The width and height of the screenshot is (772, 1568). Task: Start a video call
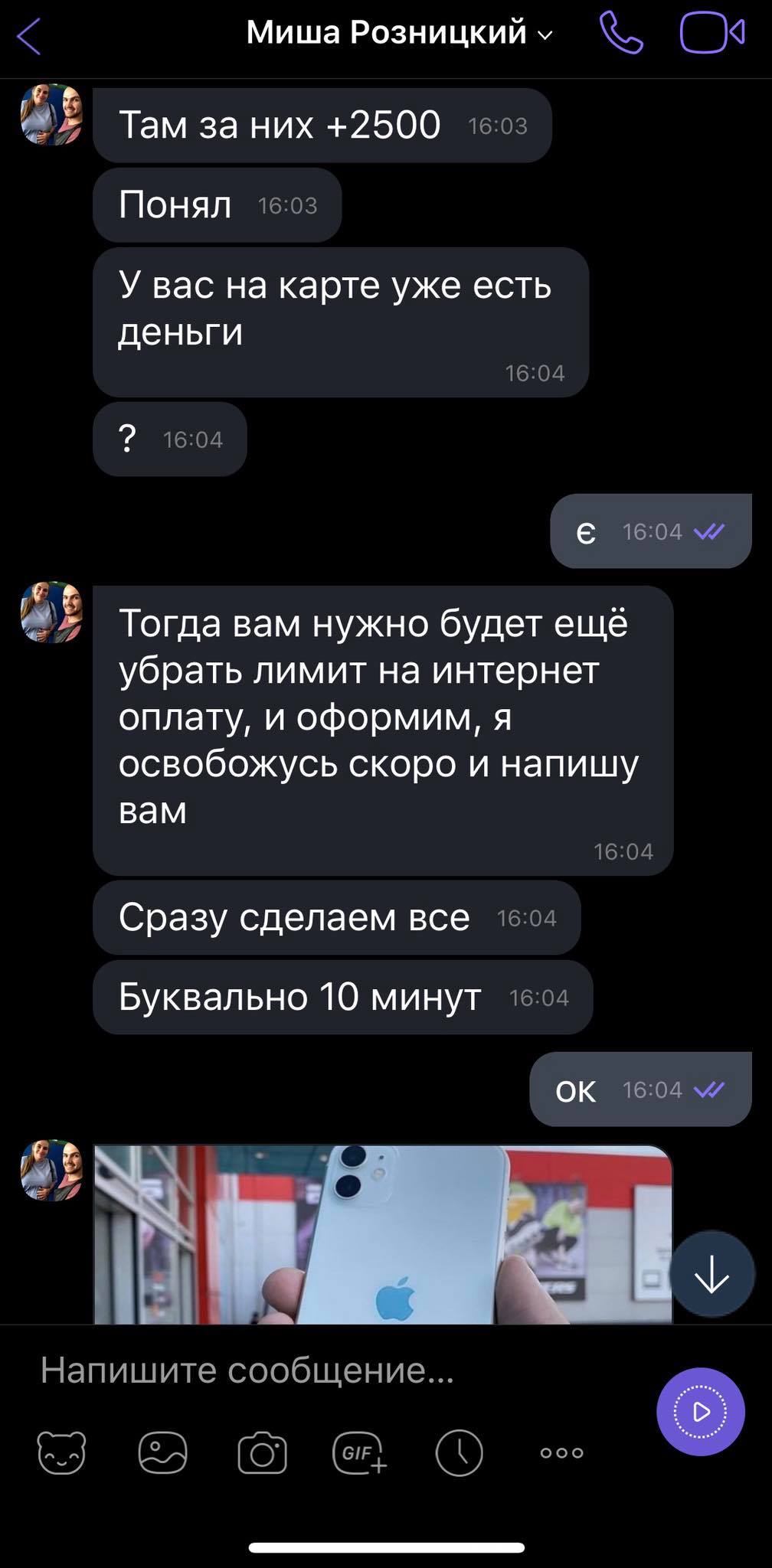coord(711,34)
